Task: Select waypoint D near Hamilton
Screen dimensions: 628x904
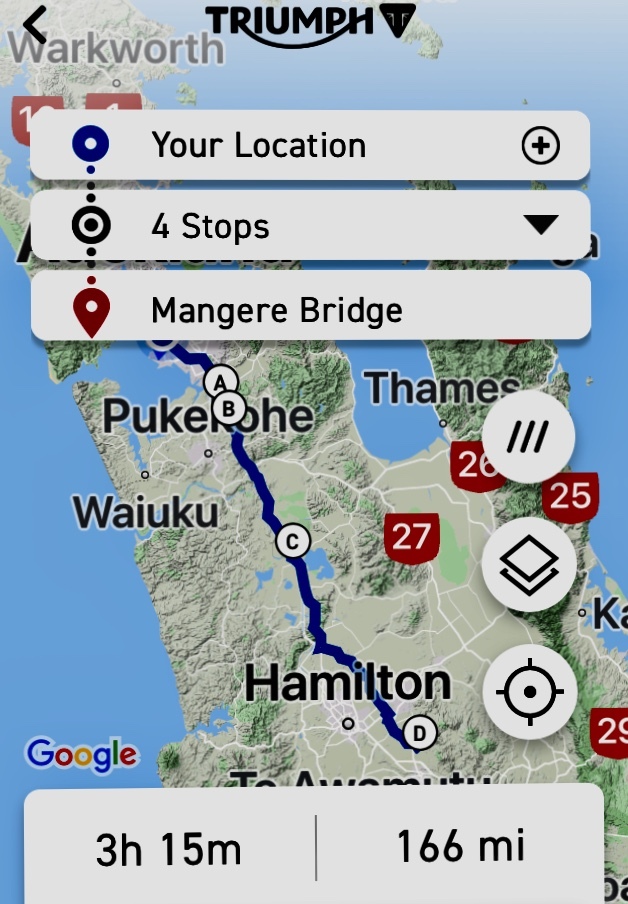Action: (x=419, y=734)
